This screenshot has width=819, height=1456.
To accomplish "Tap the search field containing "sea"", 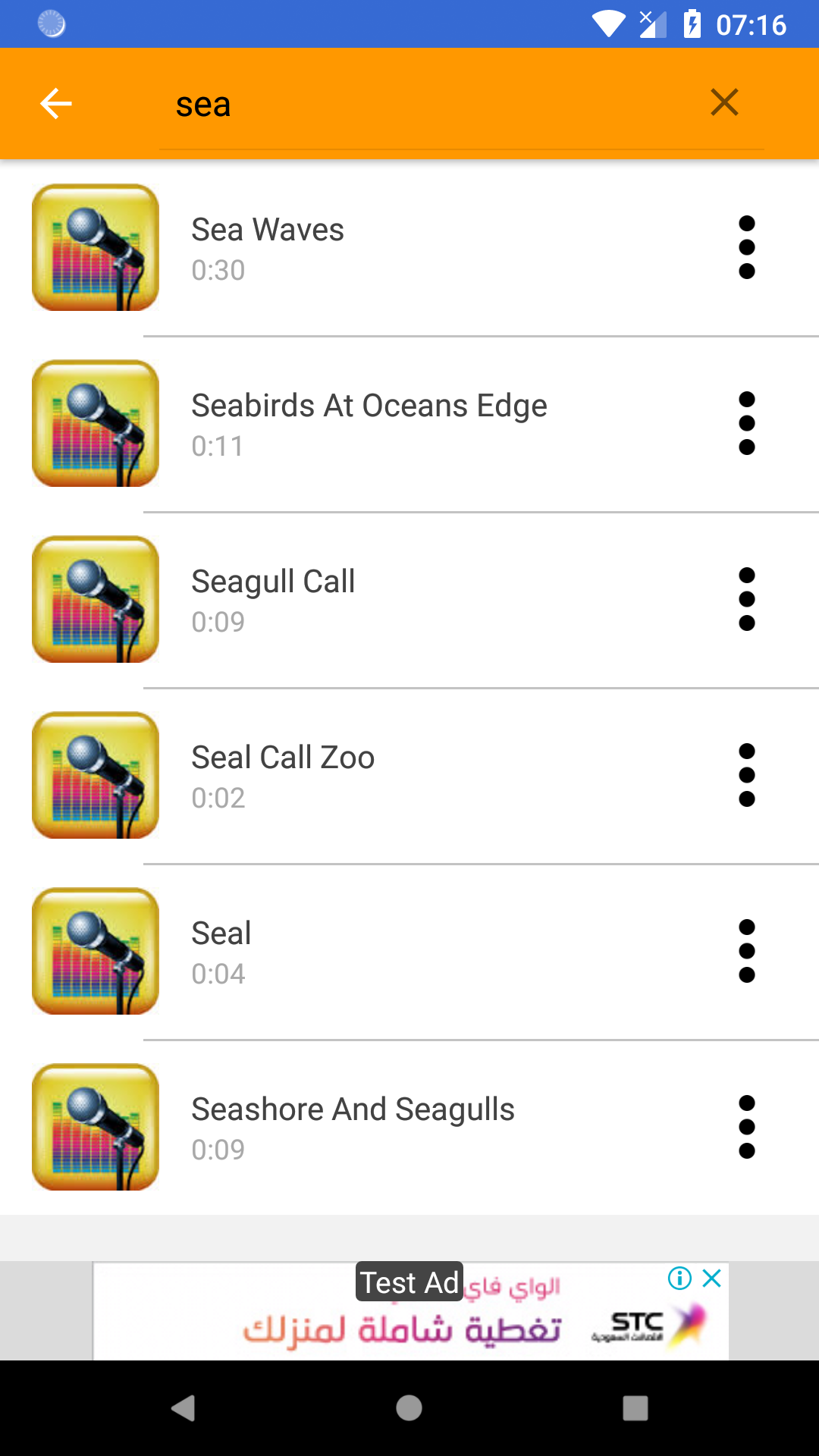I will point(425,105).
